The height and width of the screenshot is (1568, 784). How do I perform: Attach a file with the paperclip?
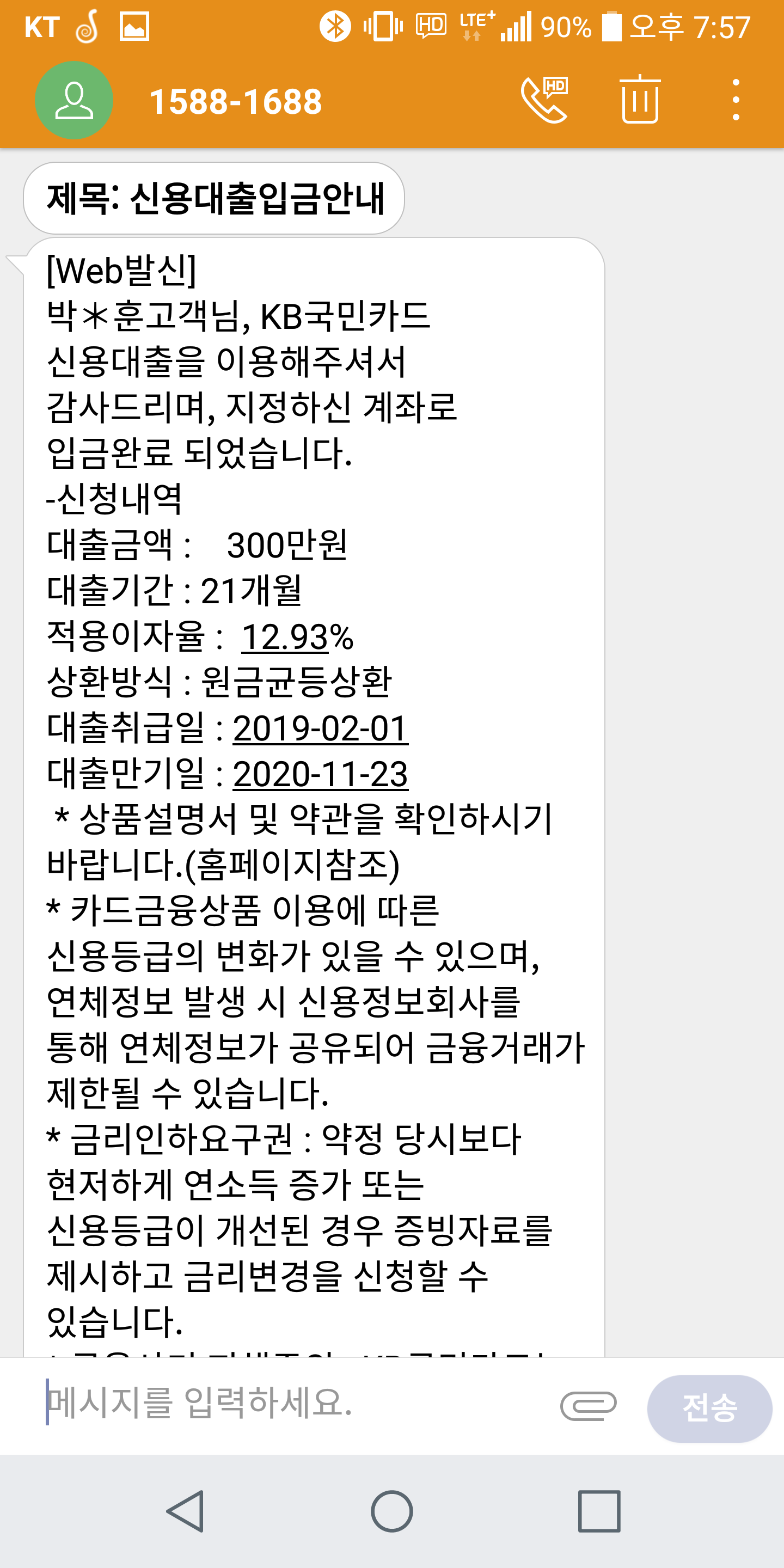coord(588,1405)
